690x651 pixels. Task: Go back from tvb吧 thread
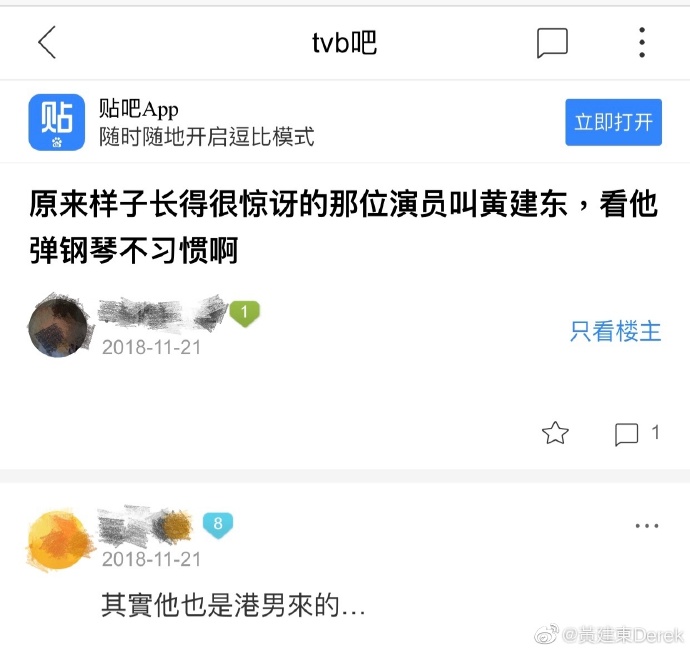click(46, 43)
